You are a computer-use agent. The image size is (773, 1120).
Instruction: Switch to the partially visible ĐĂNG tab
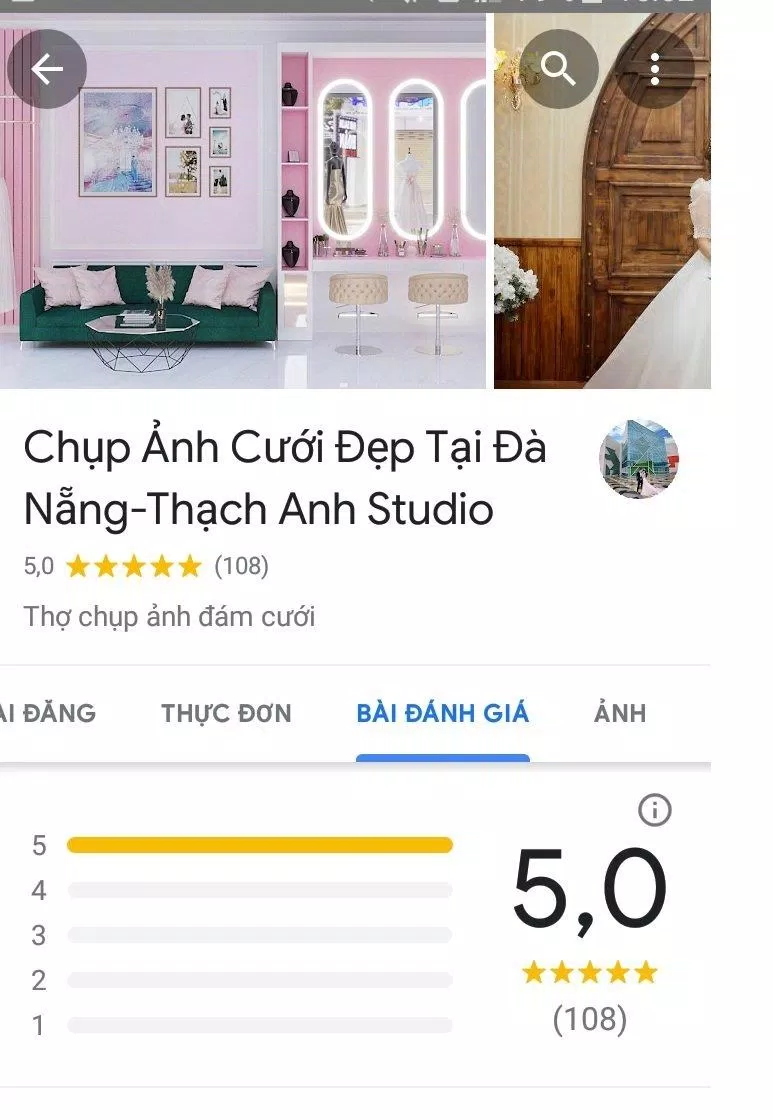pyautogui.click(x=47, y=713)
